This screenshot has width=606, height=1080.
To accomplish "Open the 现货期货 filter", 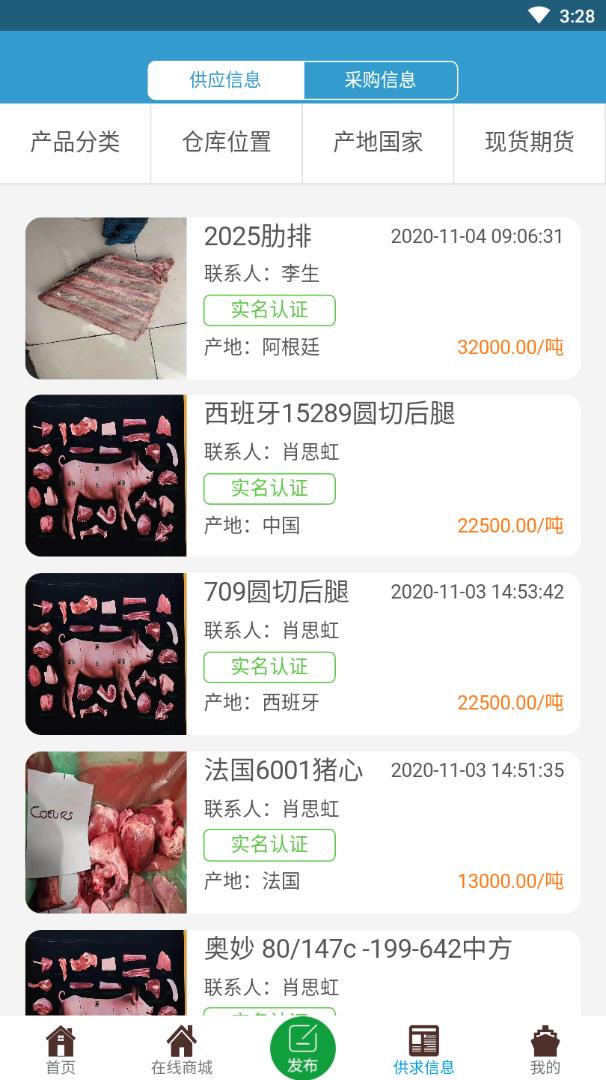I will point(529,143).
